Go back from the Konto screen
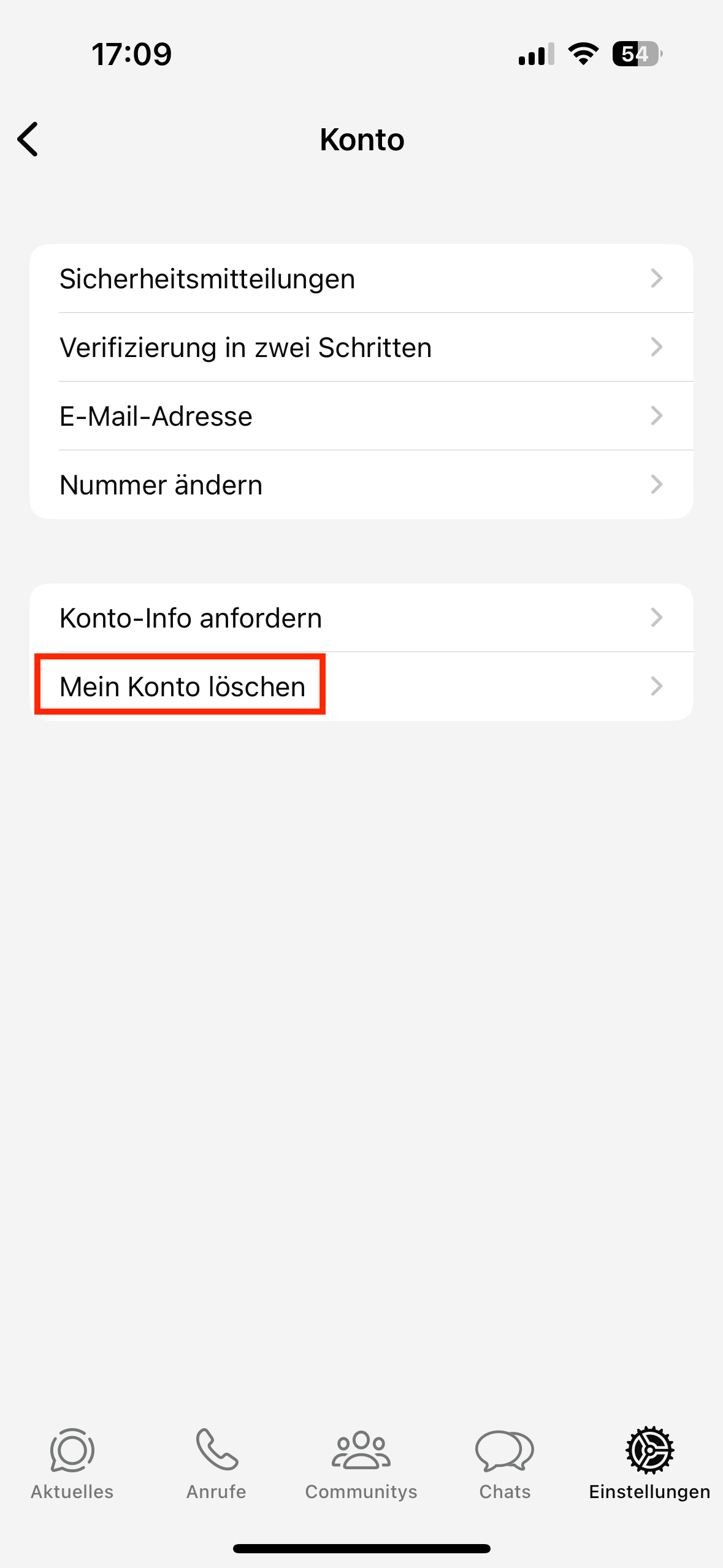723x1568 pixels. pyautogui.click(x=28, y=139)
